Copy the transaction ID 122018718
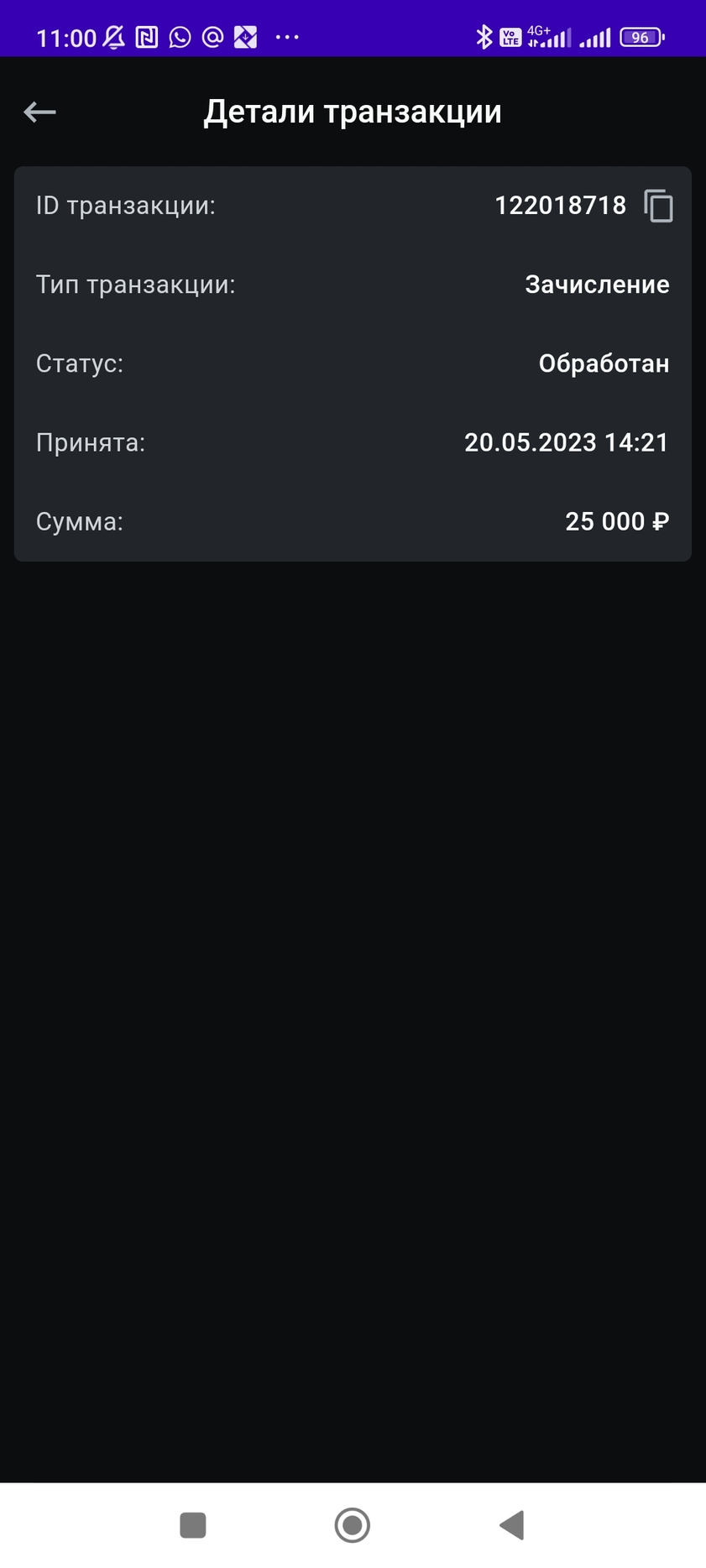This screenshot has height=1568, width=706. point(659,206)
